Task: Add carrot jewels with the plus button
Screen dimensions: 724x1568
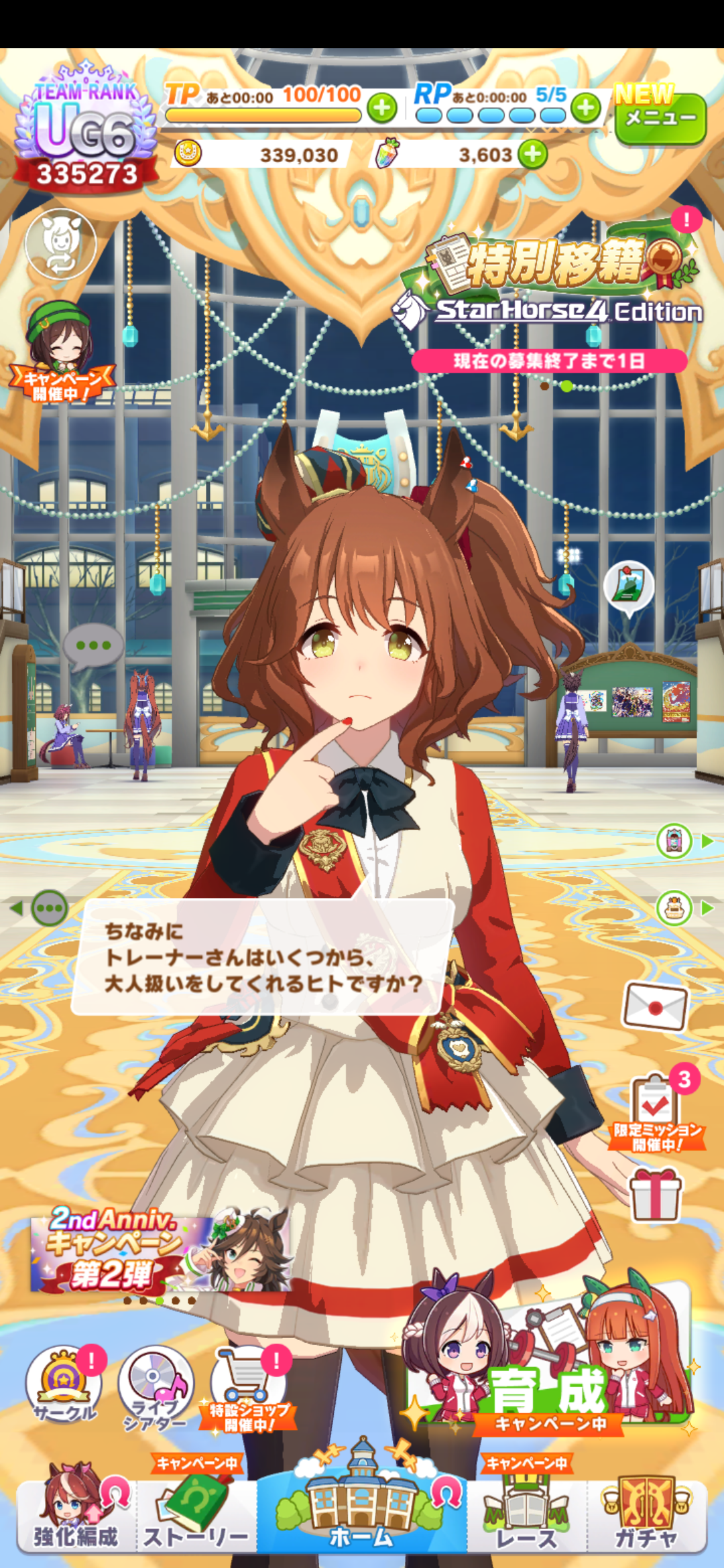Action: coord(533,155)
